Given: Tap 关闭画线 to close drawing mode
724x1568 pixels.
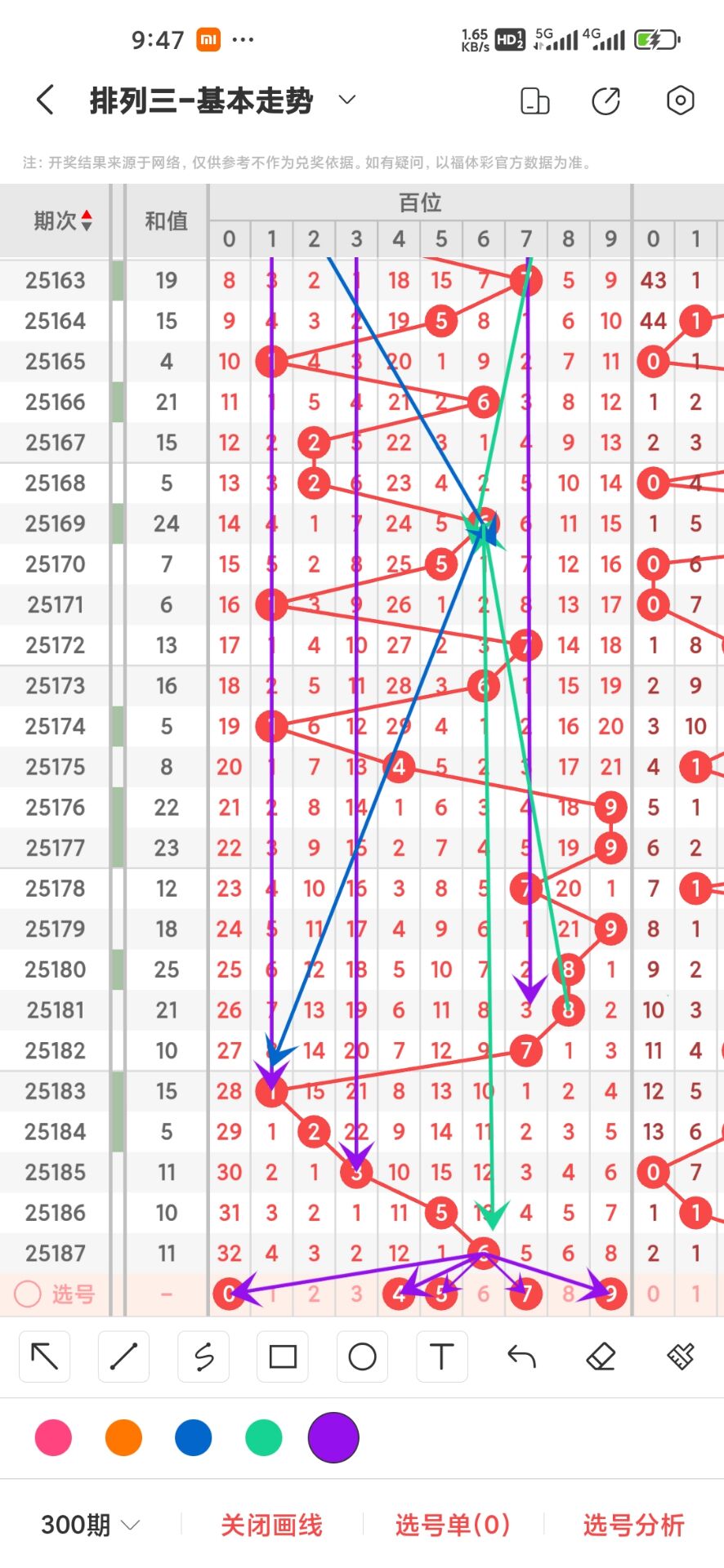Looking at the screenshot, I should 271,1525.
